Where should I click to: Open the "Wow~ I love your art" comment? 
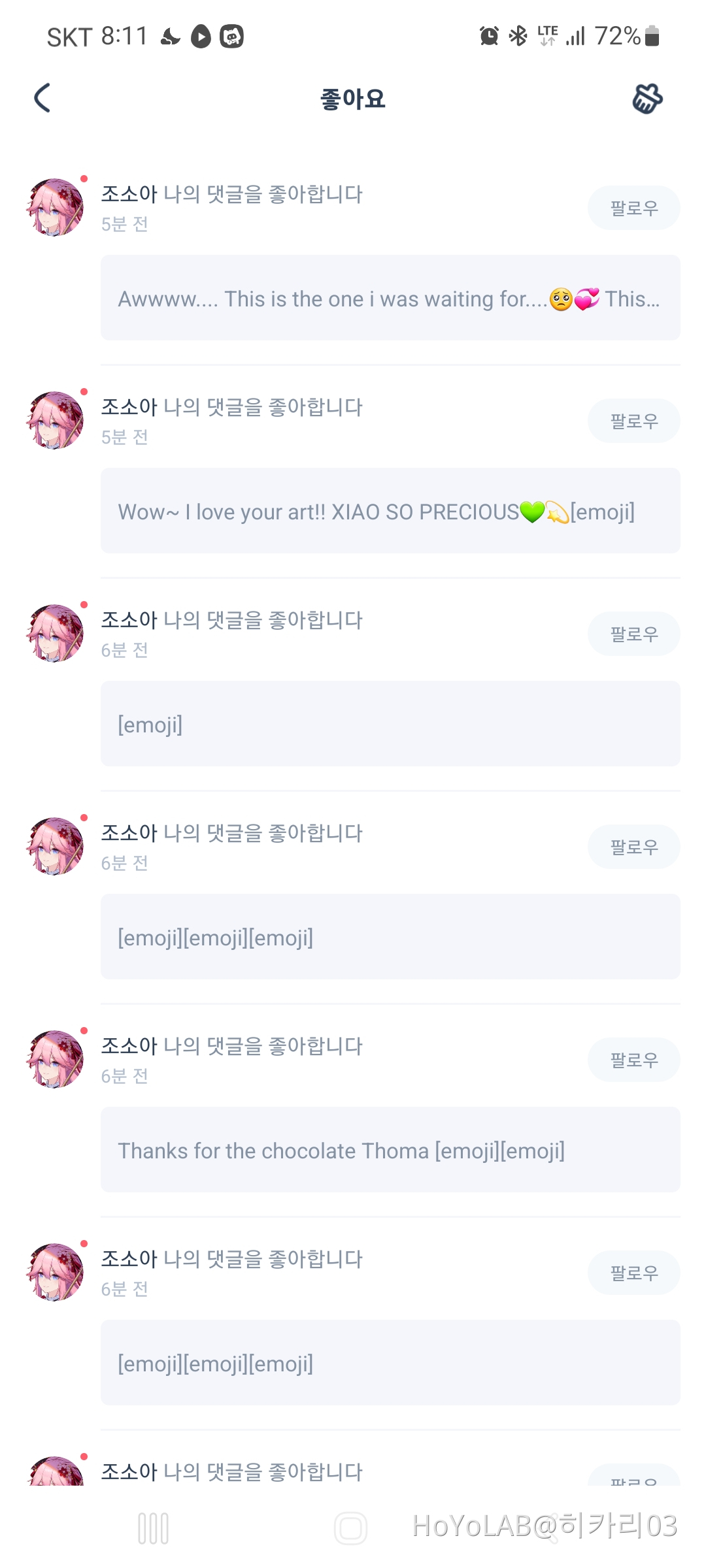click(x=390, y=512)
